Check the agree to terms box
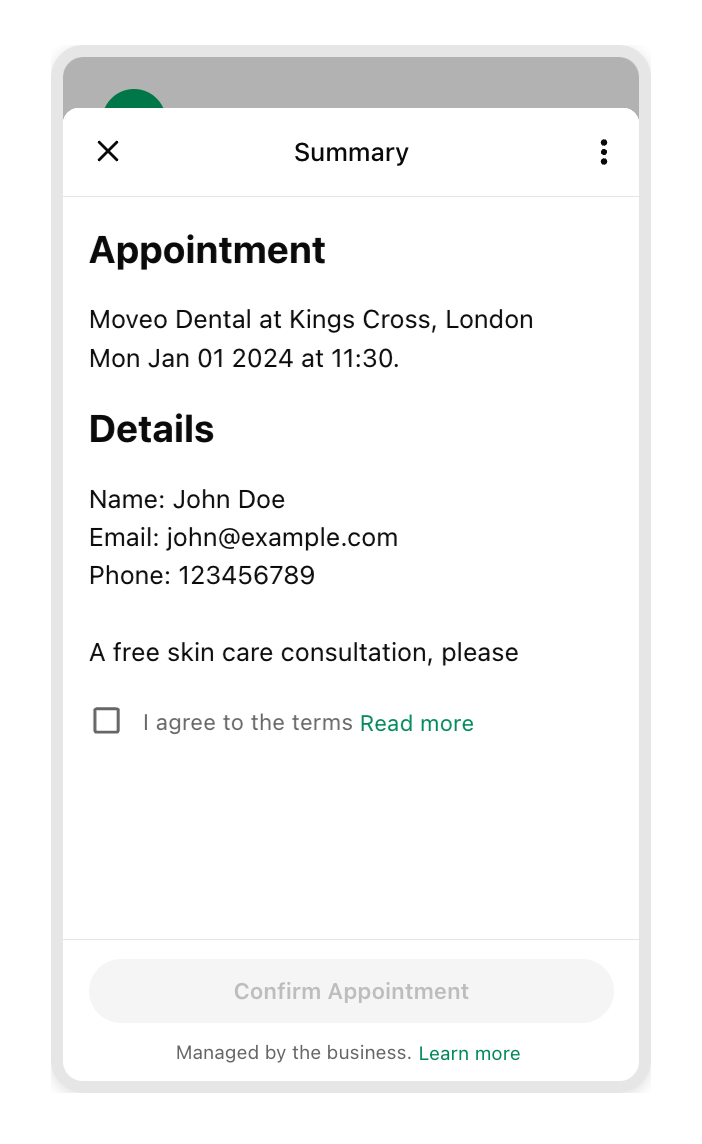Screen dimensions: 702x1144 (x=107, y=721)
